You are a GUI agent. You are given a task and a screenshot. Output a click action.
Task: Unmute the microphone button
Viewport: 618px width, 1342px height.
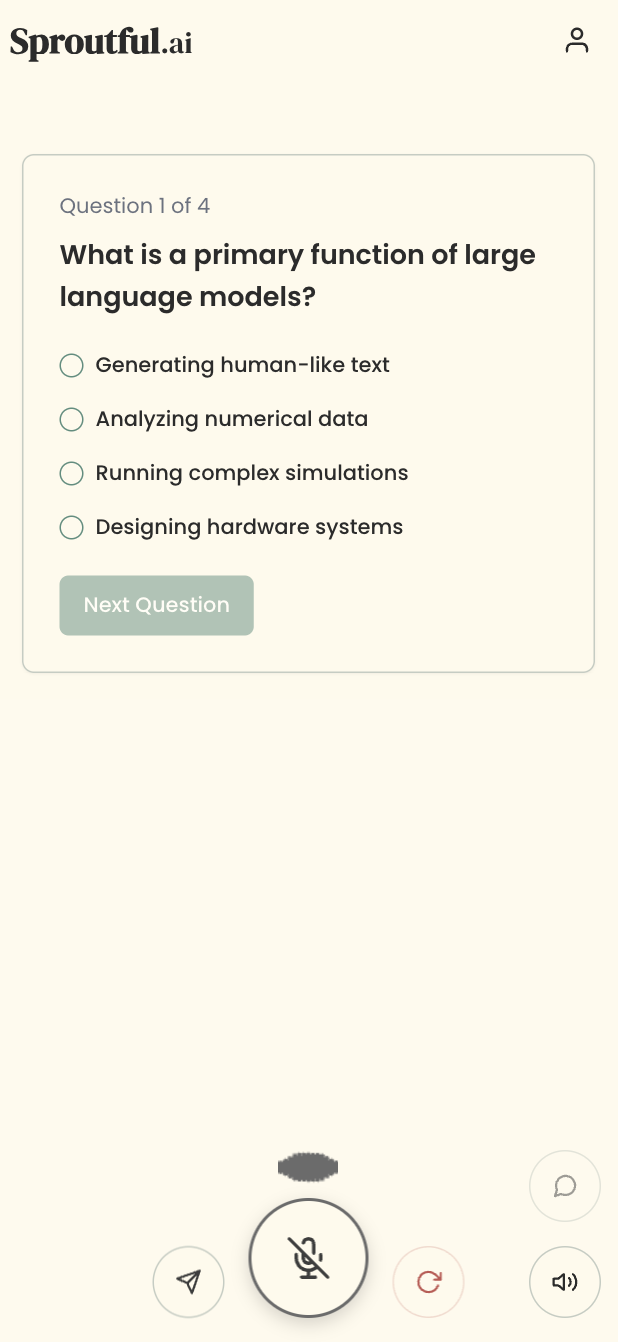point(308,1258)
